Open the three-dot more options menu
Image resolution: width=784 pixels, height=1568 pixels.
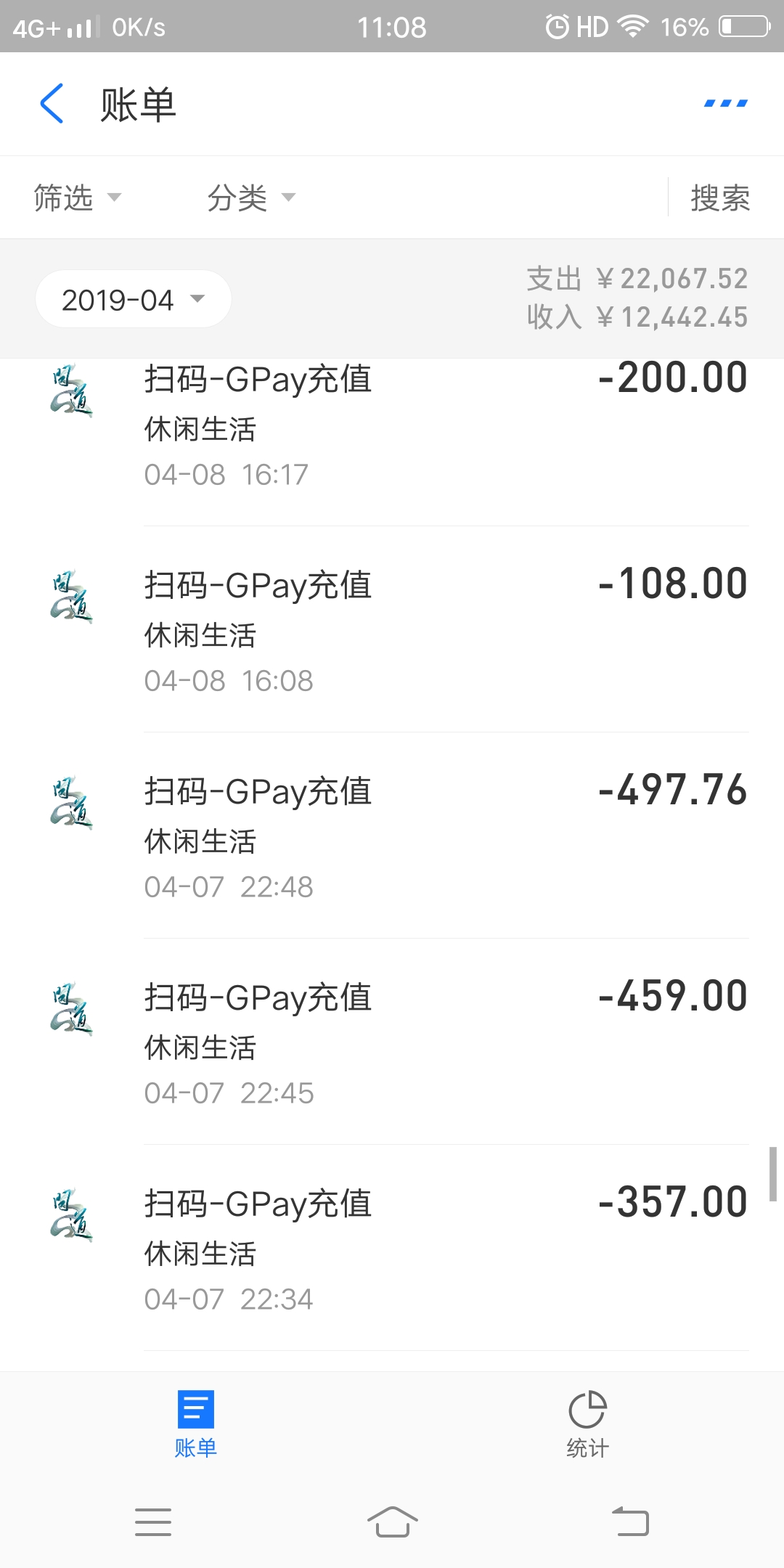pos(725,104)
